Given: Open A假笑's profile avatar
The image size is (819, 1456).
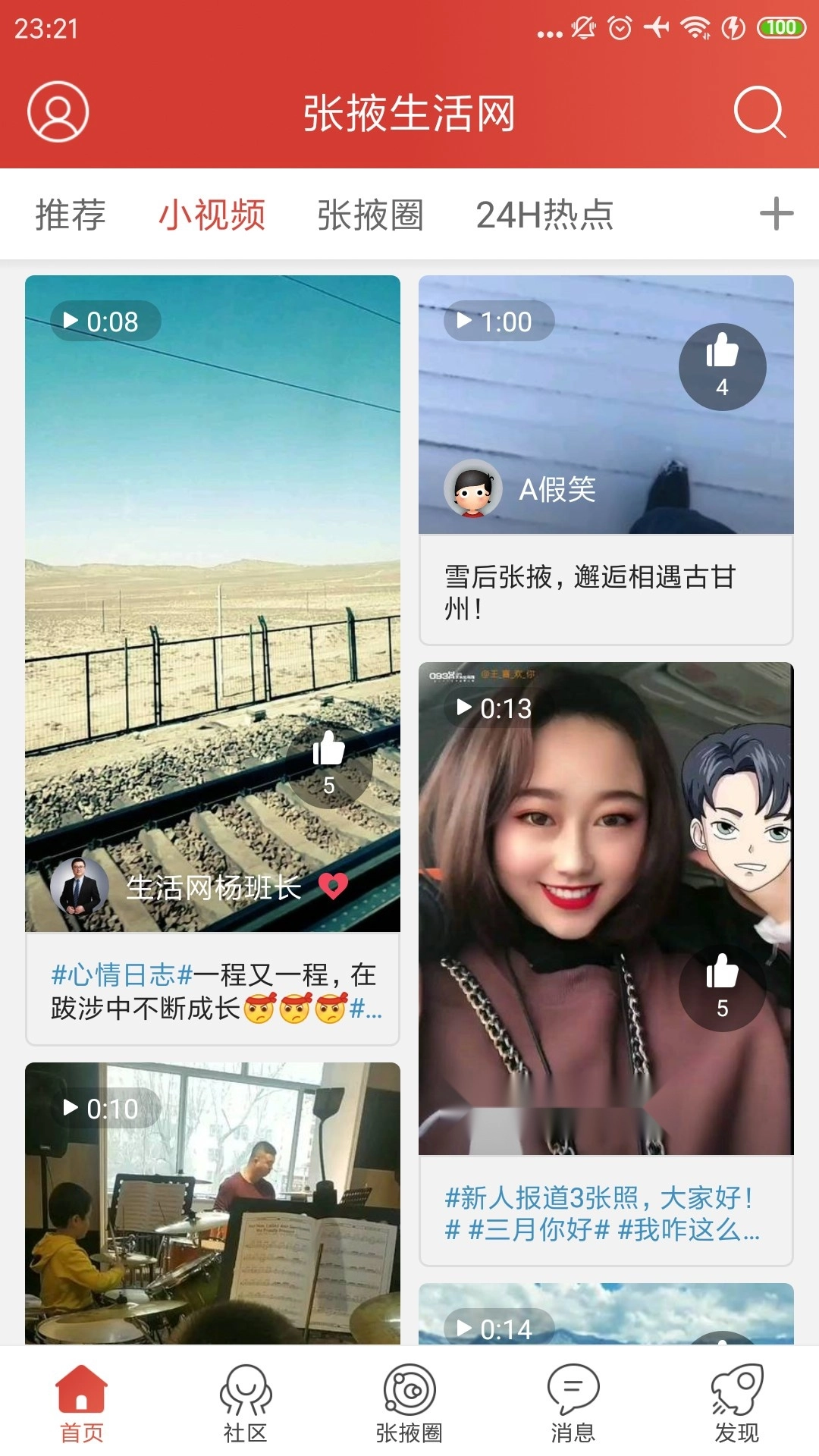Looking at the screenshot, I should (x=474, y=488).
